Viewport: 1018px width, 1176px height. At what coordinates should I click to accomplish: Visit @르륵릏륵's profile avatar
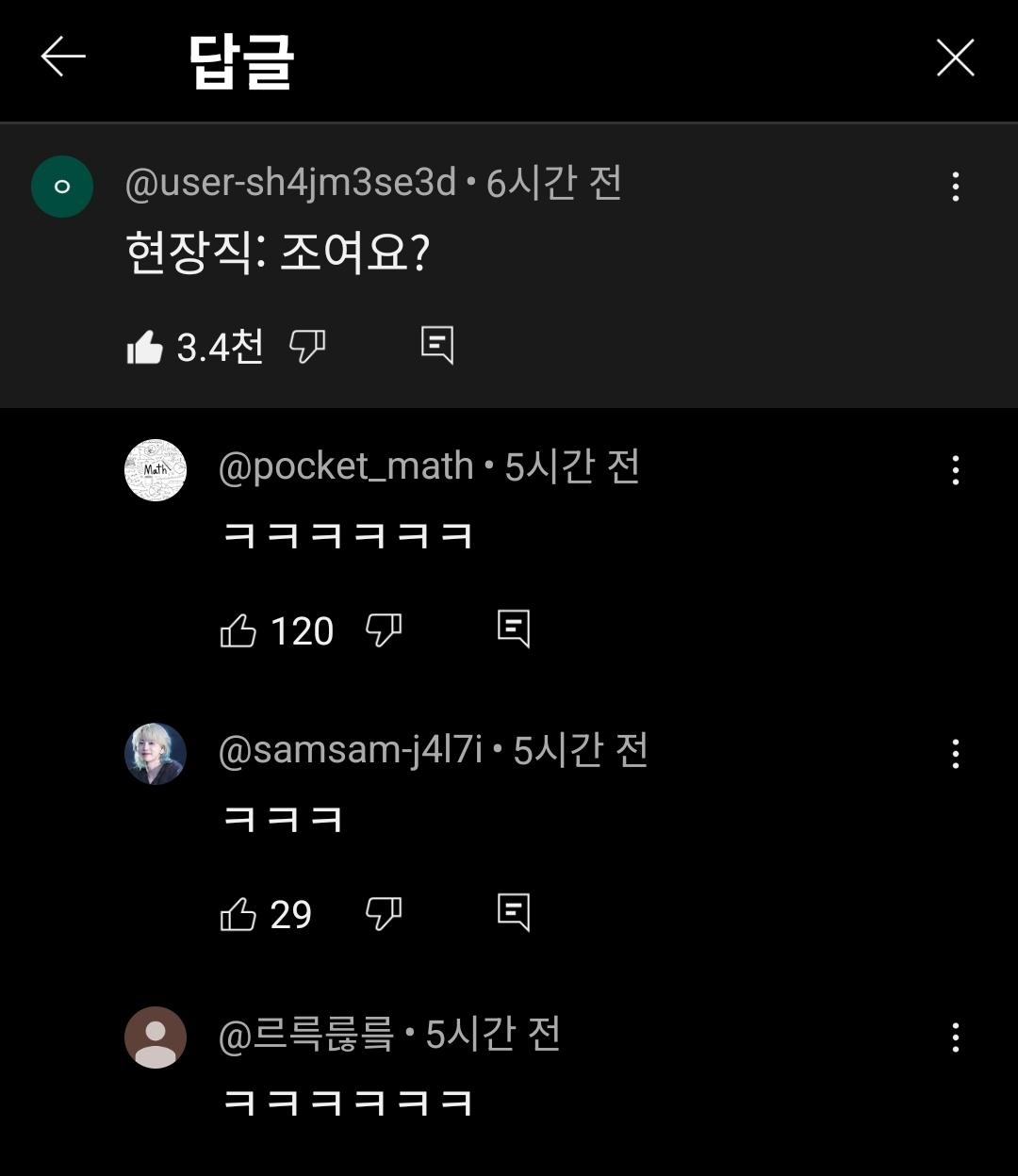pos(156,1037)
